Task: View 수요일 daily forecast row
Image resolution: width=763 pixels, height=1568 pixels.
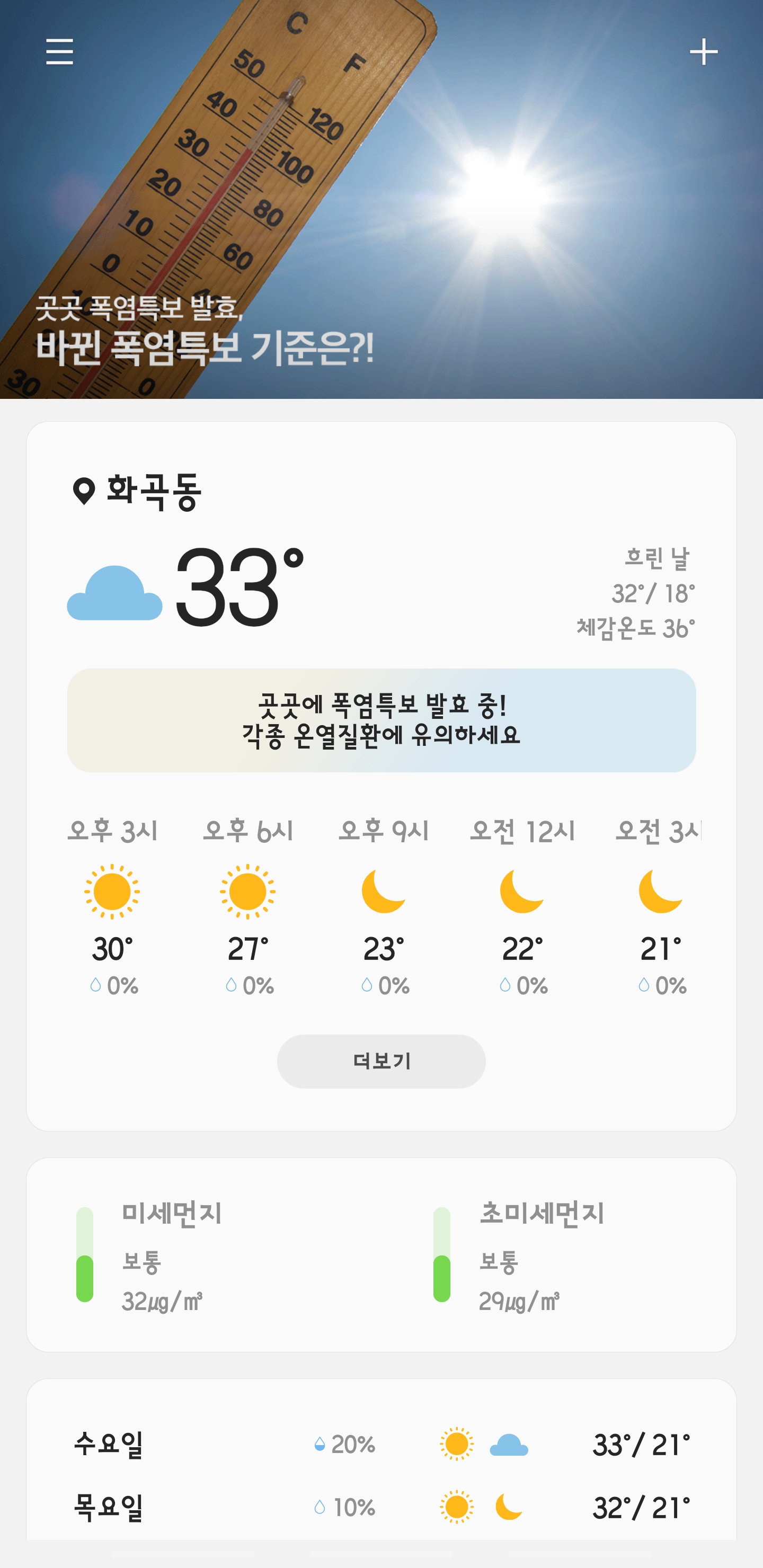Action: pos(381,1444)
